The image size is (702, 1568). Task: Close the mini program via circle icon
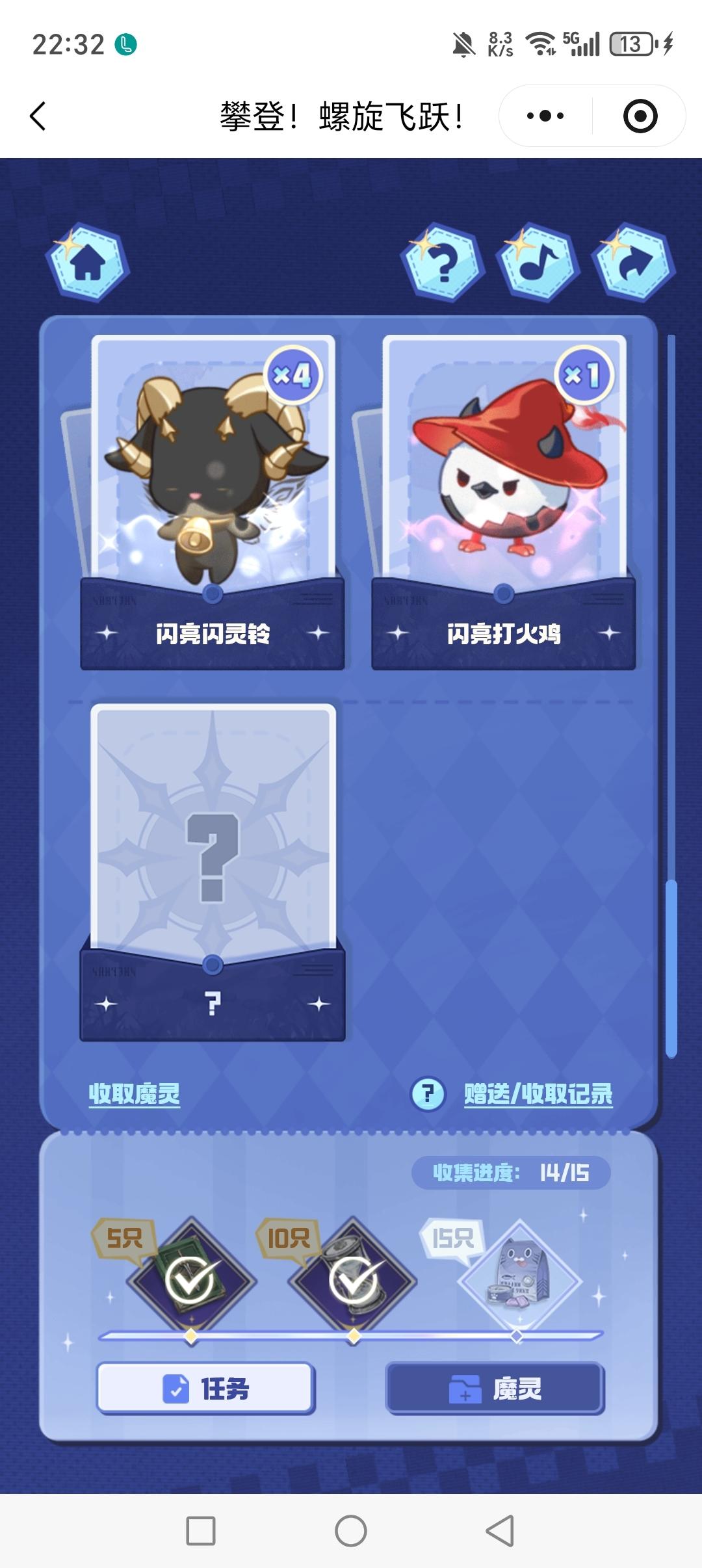click(x=640, y=116)
